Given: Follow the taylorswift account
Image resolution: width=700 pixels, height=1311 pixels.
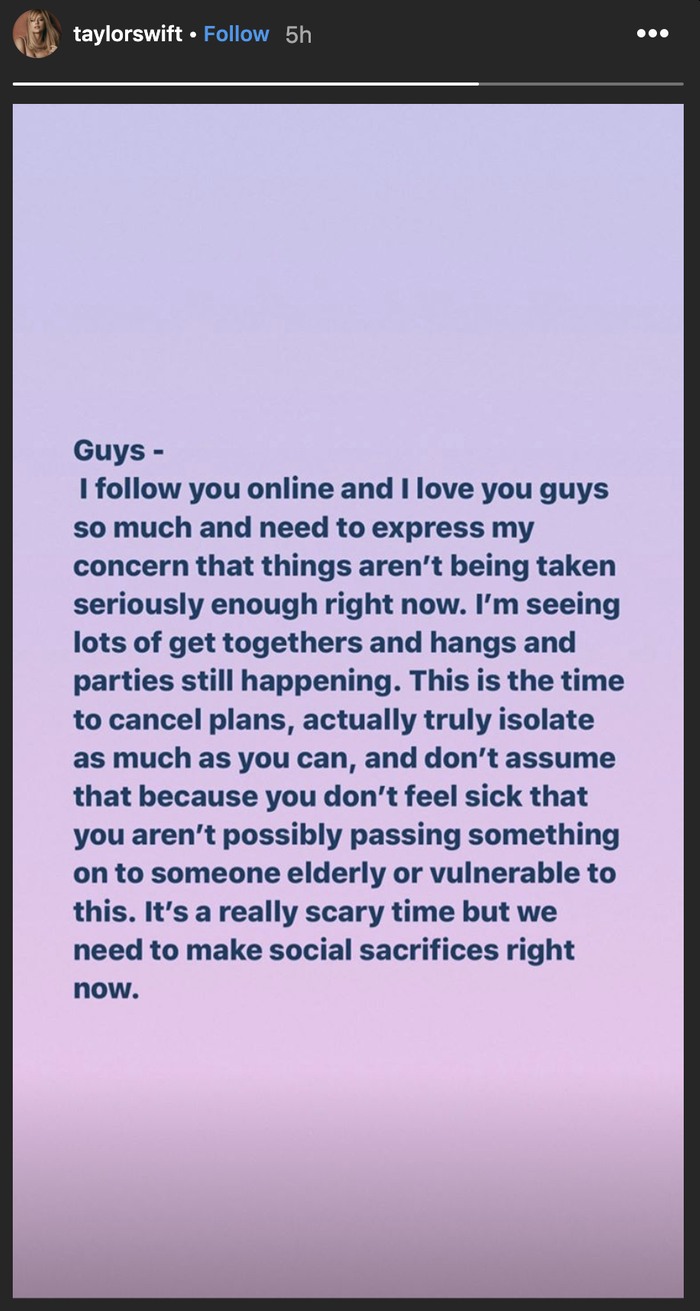Looking at the screenshot, I should pos(236,34).
